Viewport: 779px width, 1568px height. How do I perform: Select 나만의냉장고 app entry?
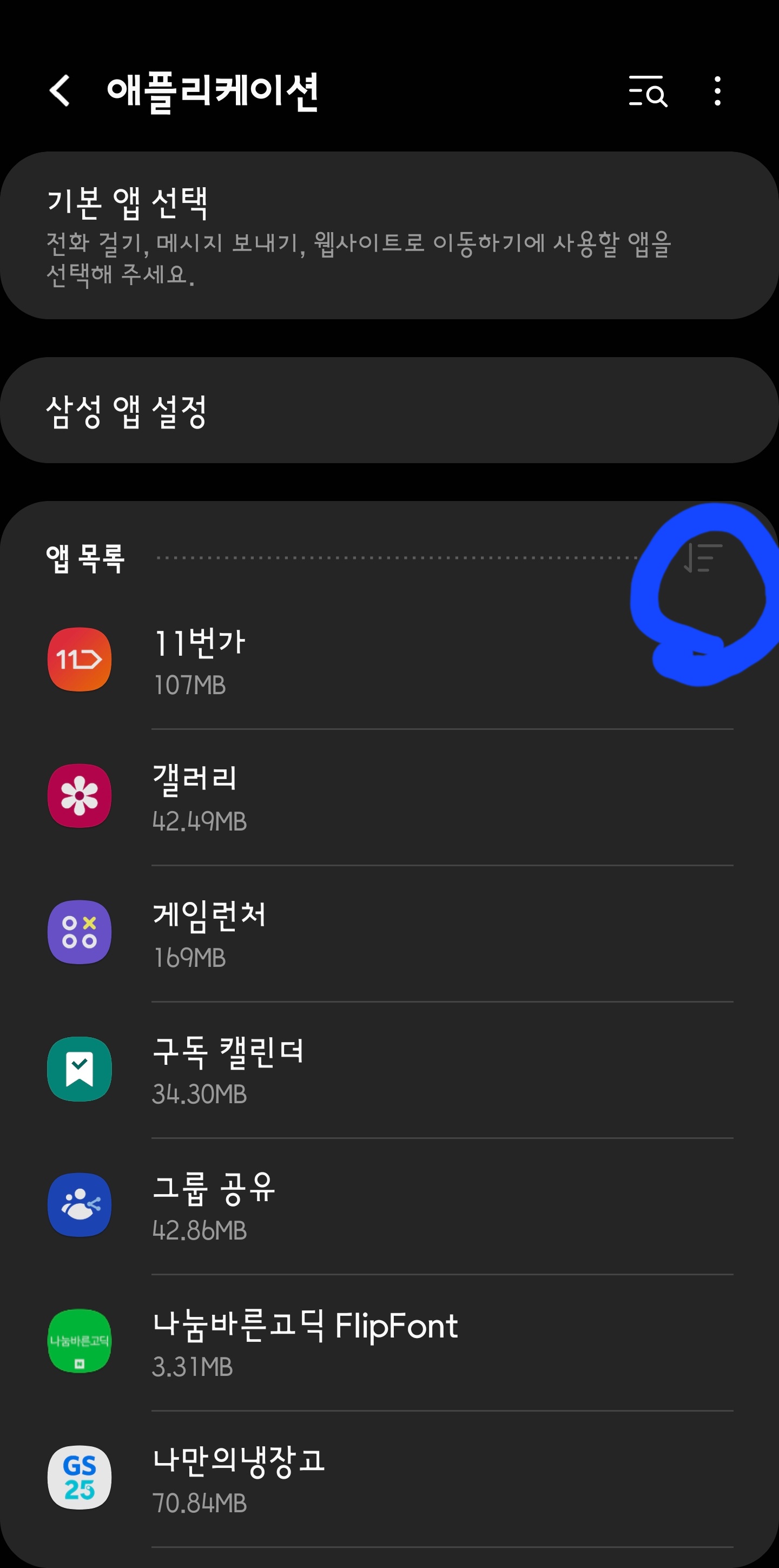(389, 1479)
